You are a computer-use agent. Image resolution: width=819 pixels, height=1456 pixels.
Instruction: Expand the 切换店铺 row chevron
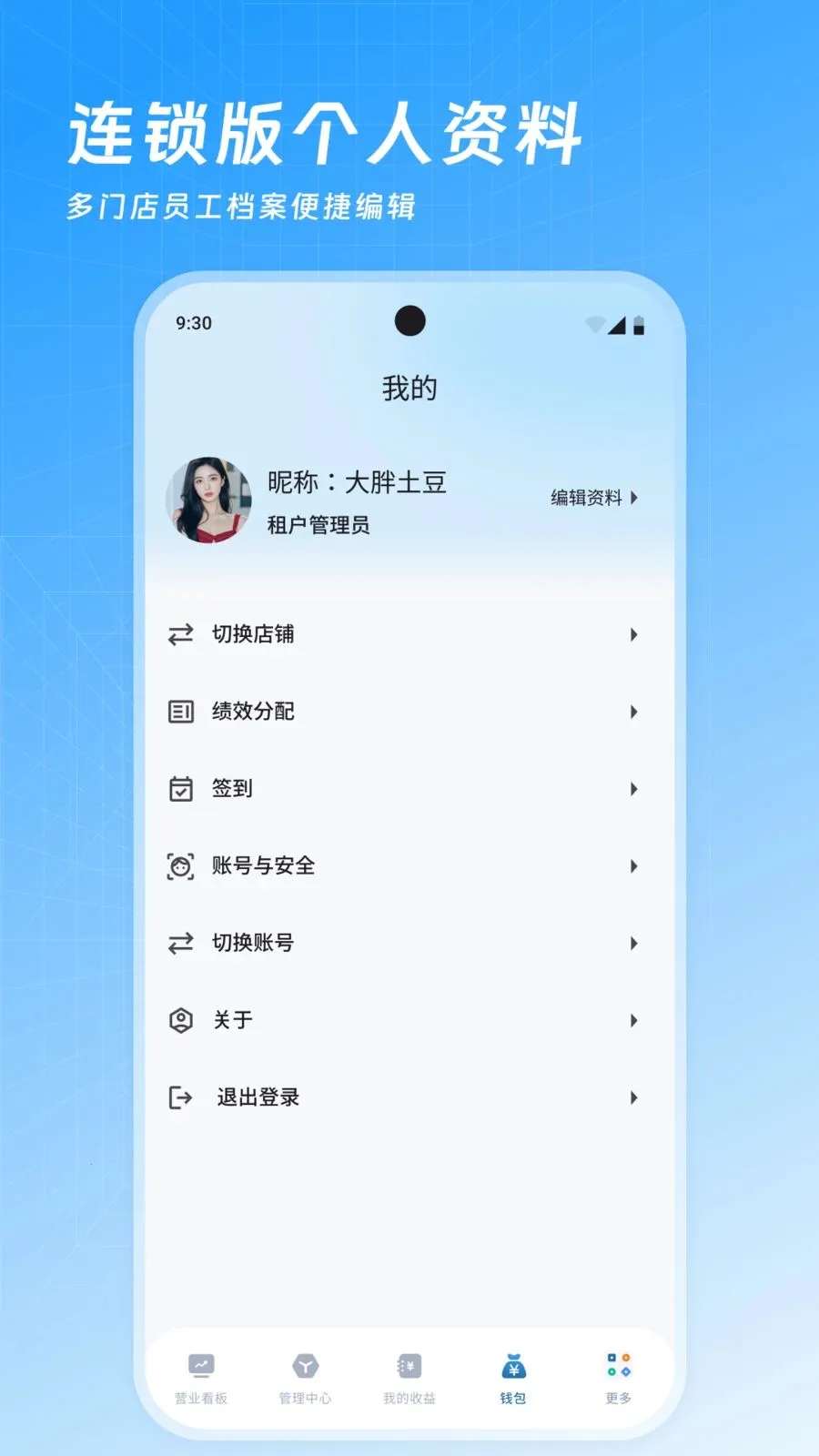(x=633, y=634)
